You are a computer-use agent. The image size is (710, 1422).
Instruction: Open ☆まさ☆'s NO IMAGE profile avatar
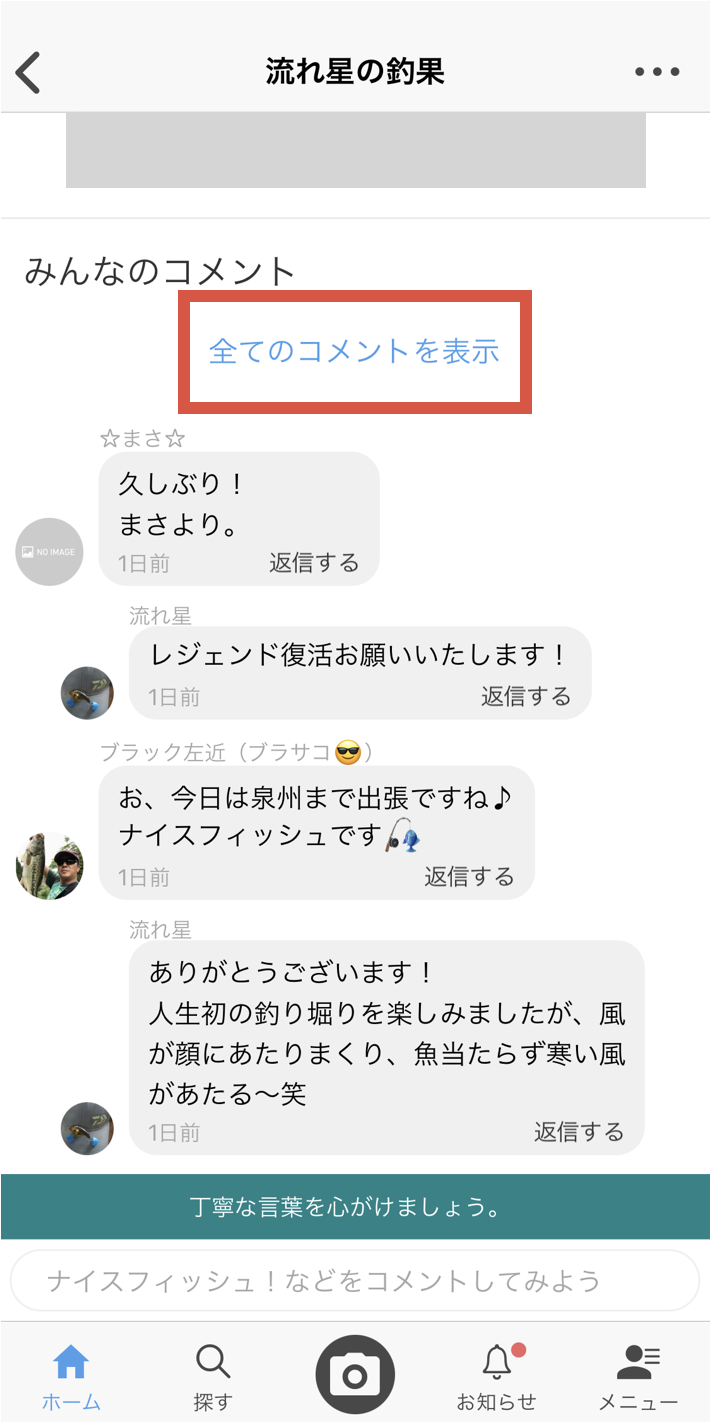49,552
